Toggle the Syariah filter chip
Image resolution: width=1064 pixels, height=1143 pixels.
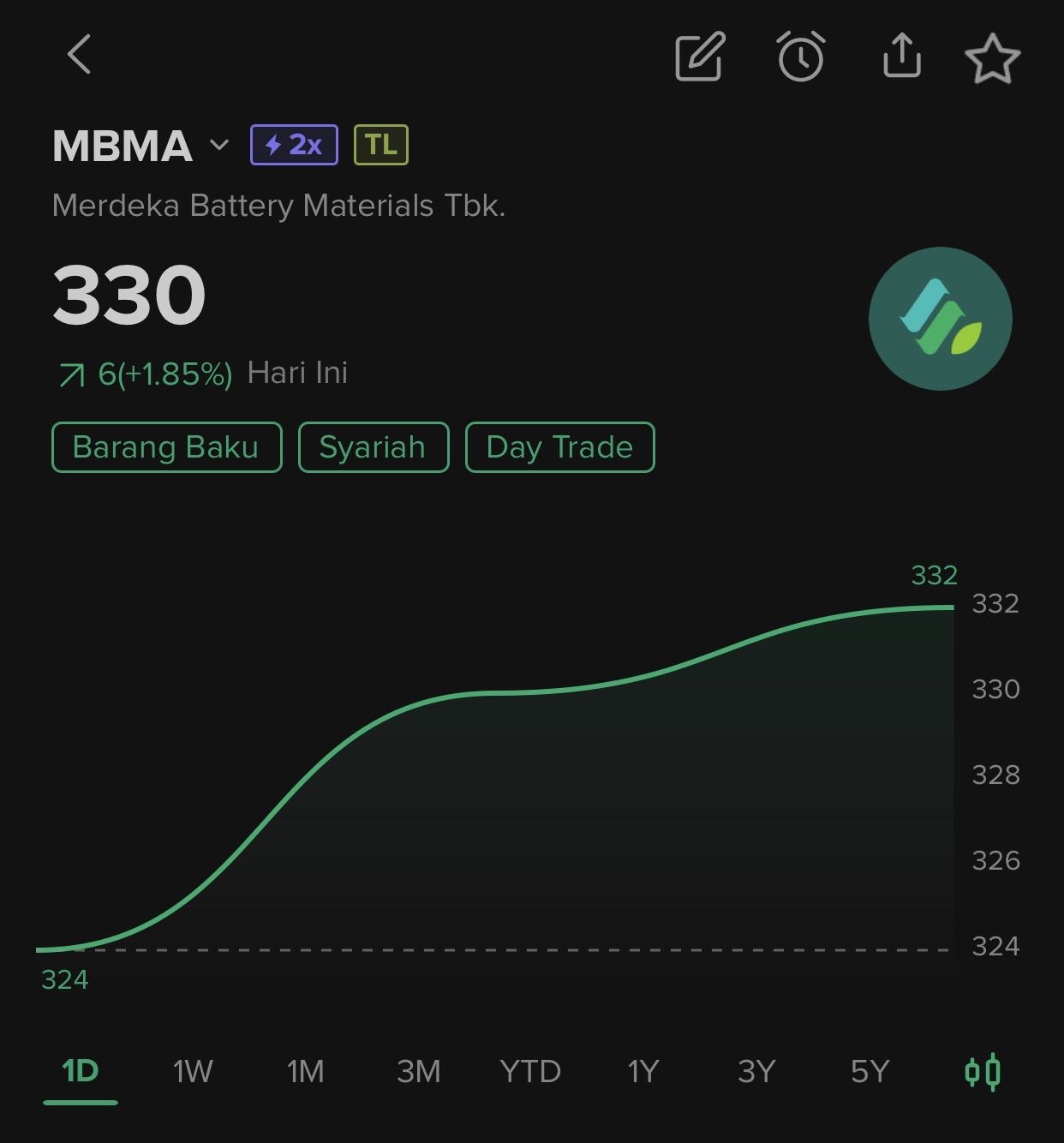(x=373, y=446)
